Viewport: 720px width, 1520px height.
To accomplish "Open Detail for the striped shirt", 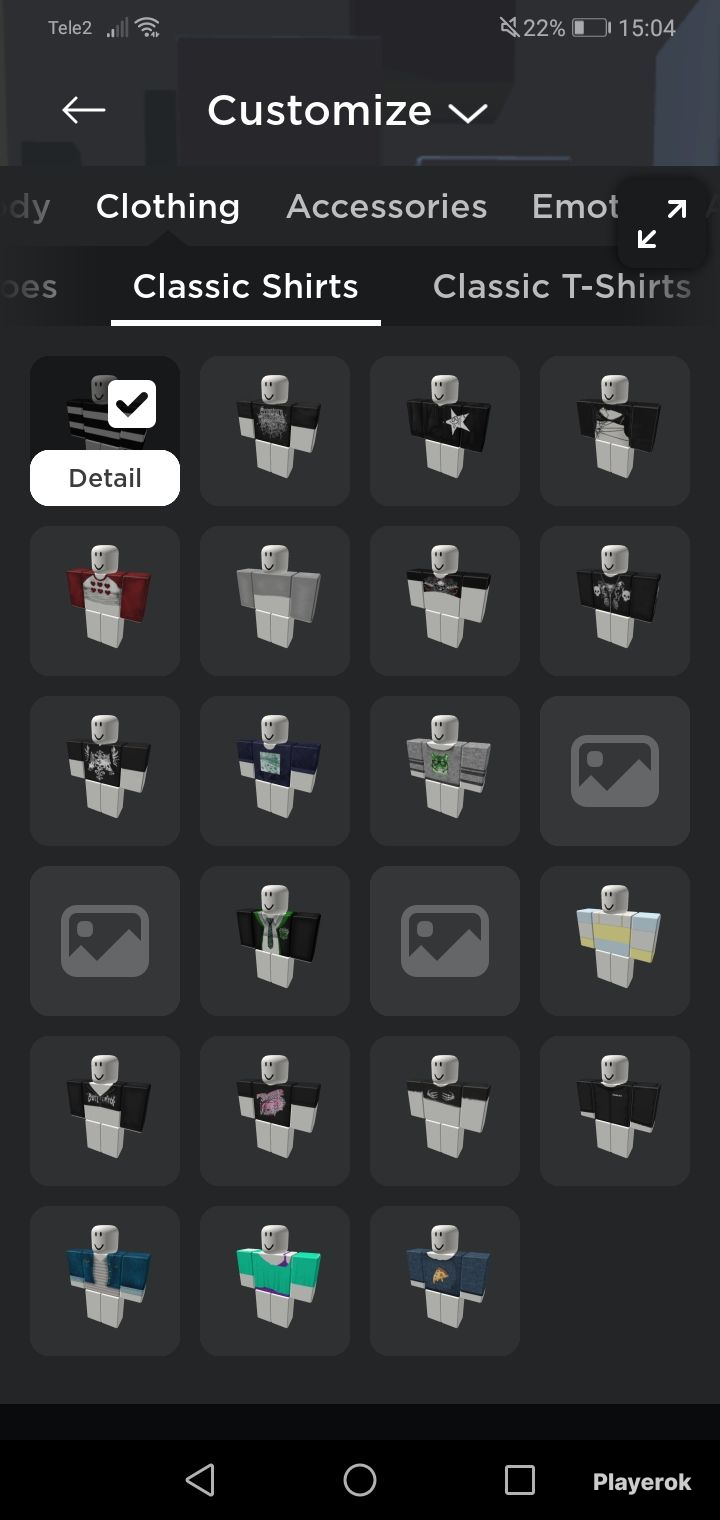I will click(x=105, y=478).
